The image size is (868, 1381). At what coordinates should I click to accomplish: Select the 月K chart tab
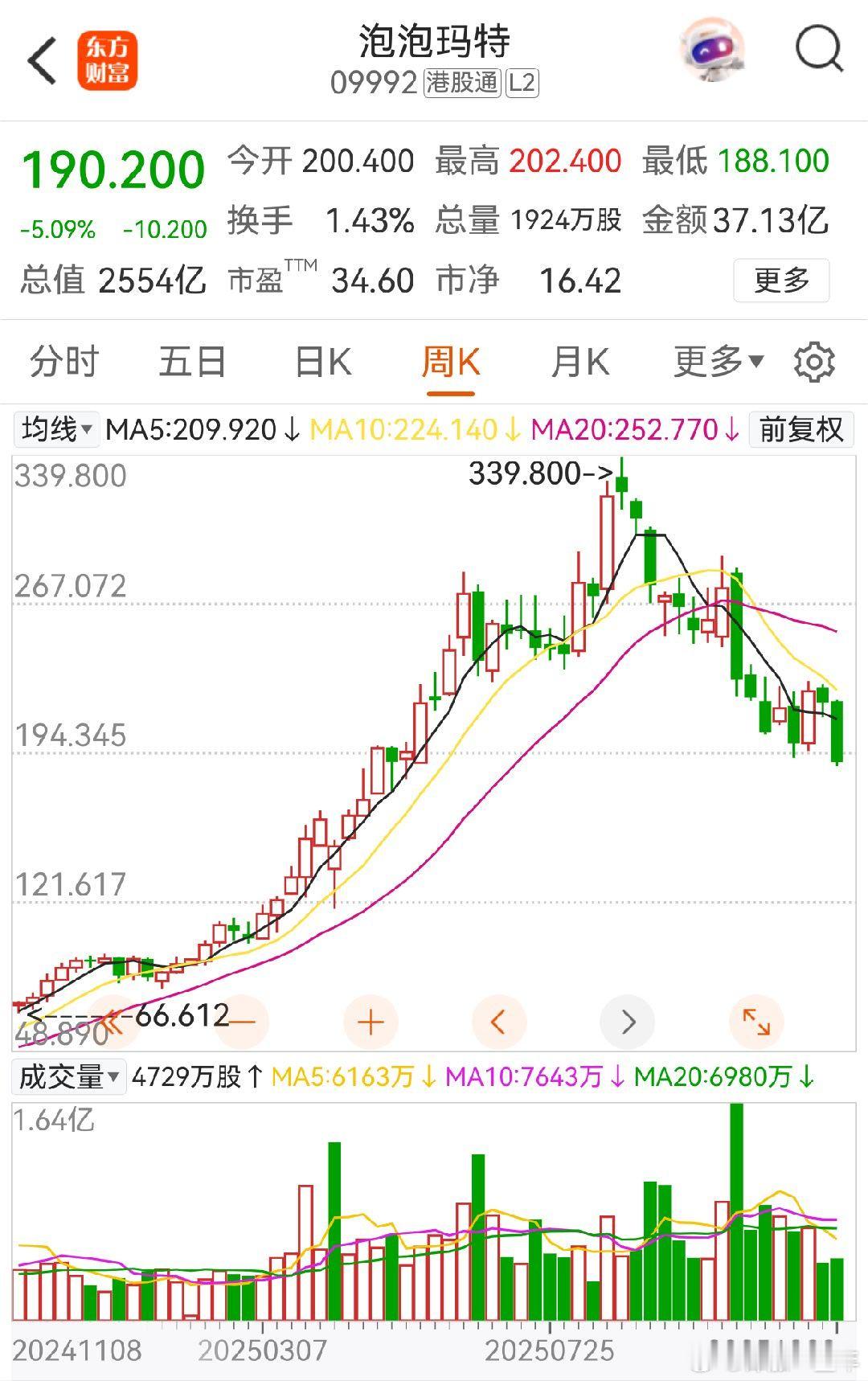581,363
